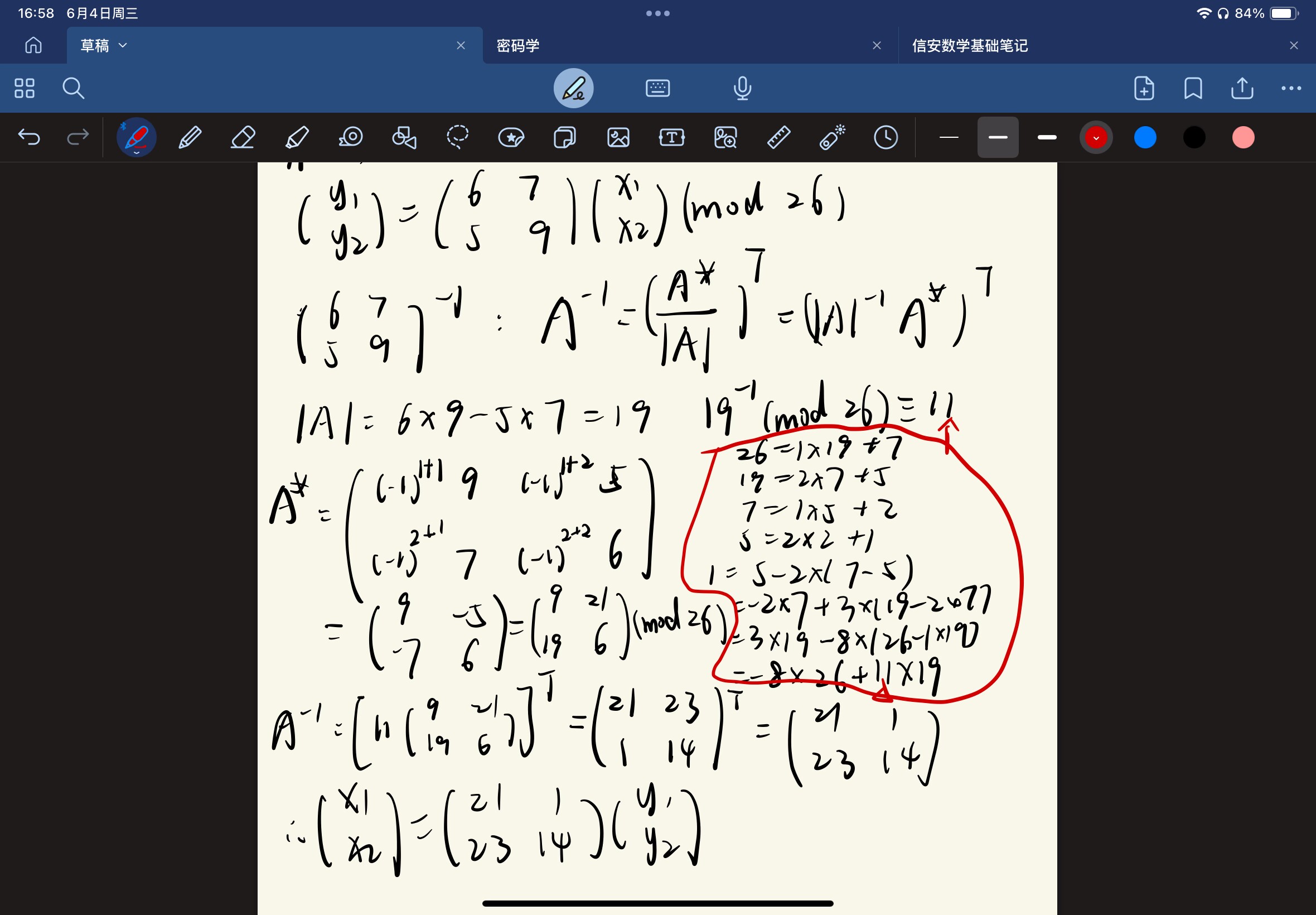Select the highlighter tool
1316x915 pixels.
tap(297, 138)
